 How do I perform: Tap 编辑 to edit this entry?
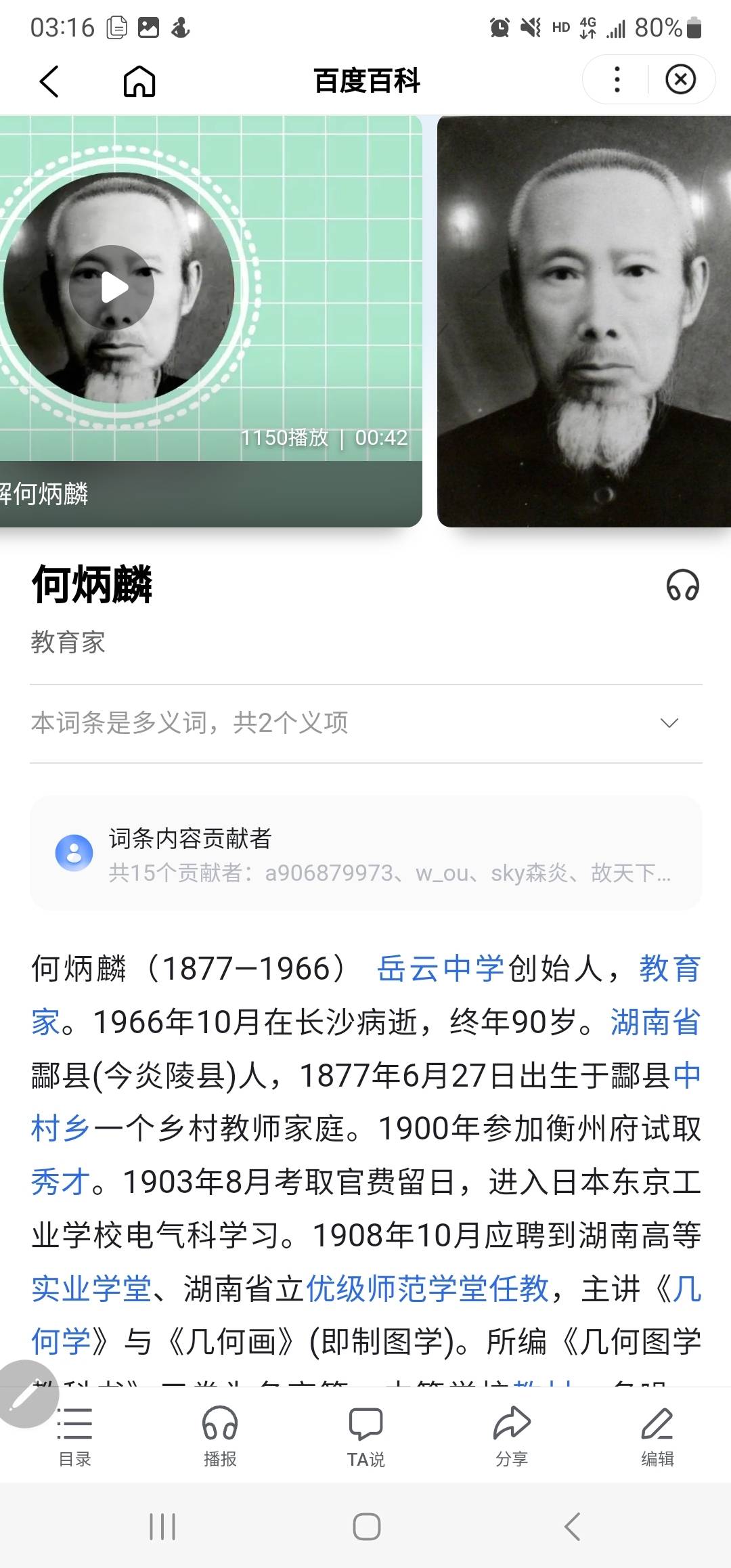coord(657,1434)
